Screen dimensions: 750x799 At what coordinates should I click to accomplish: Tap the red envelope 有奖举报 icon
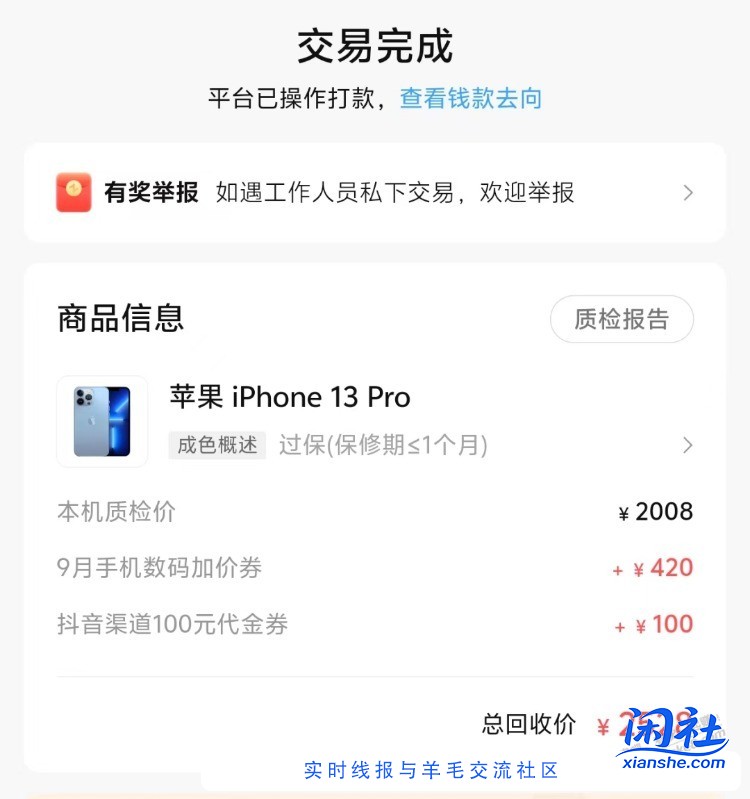75,192
